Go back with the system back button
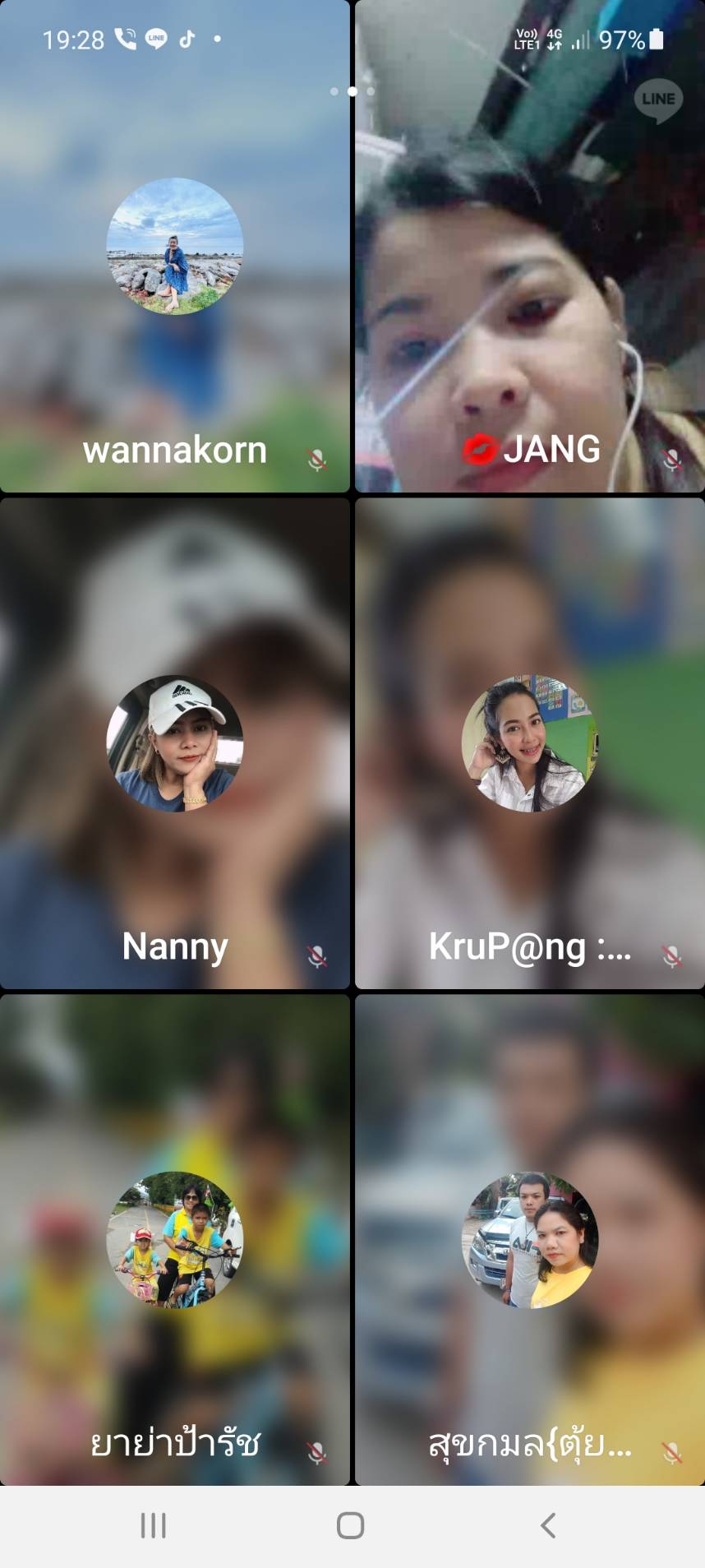This screenshot has width=705, height=1568. (x=548, y=1525)
